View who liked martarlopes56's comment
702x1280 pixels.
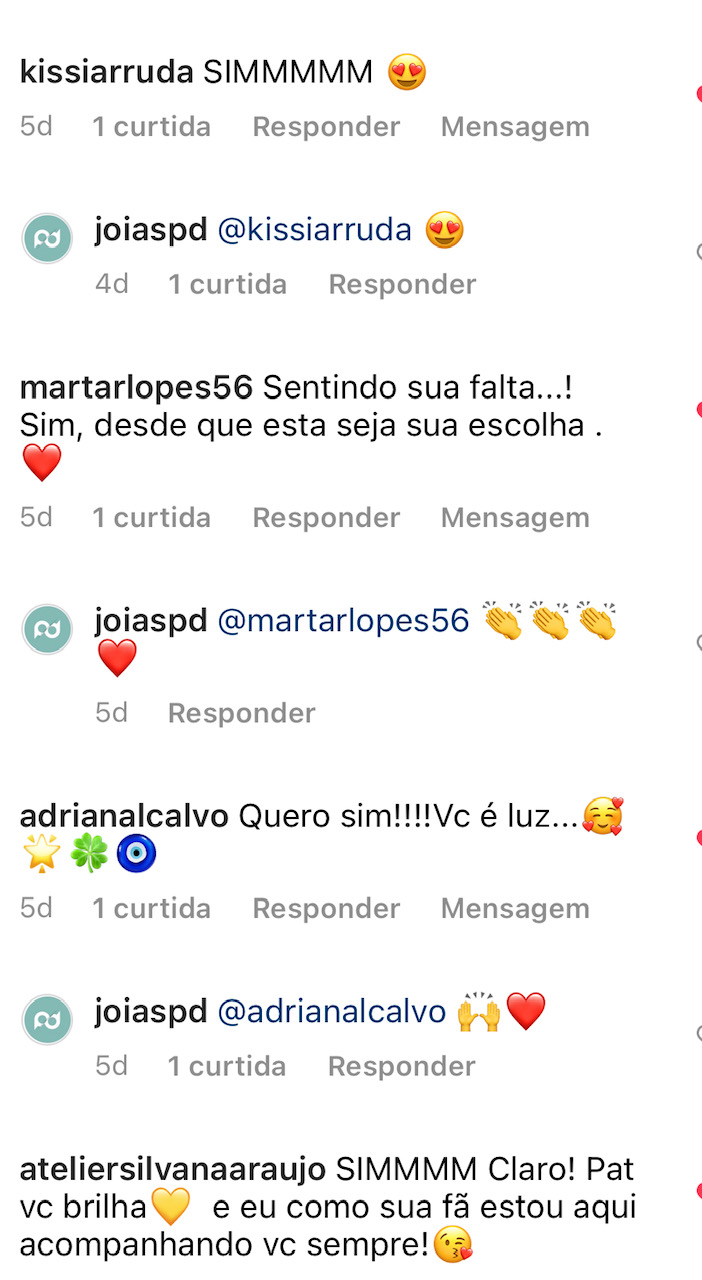tap(152, 517)
